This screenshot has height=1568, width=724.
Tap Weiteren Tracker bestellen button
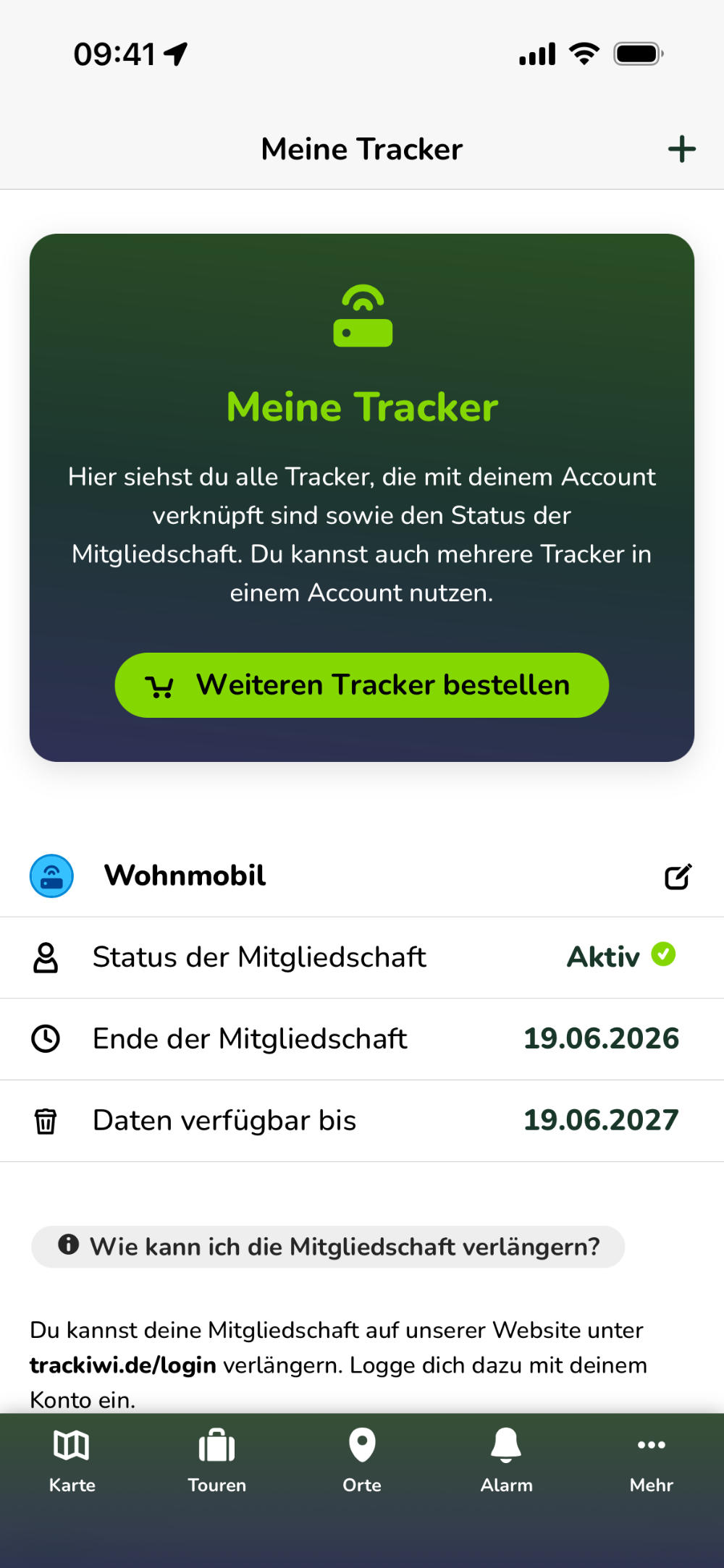361,685
